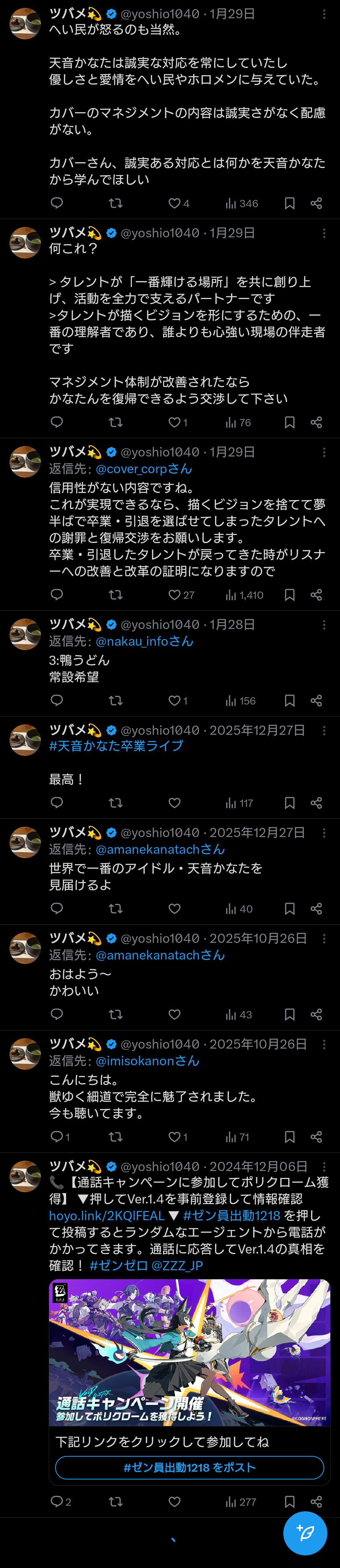The width and height of the screenshot is (340, 1568).
Task: Open overflow menu on the 何これ？ tweet
Action: coord(324,233)
